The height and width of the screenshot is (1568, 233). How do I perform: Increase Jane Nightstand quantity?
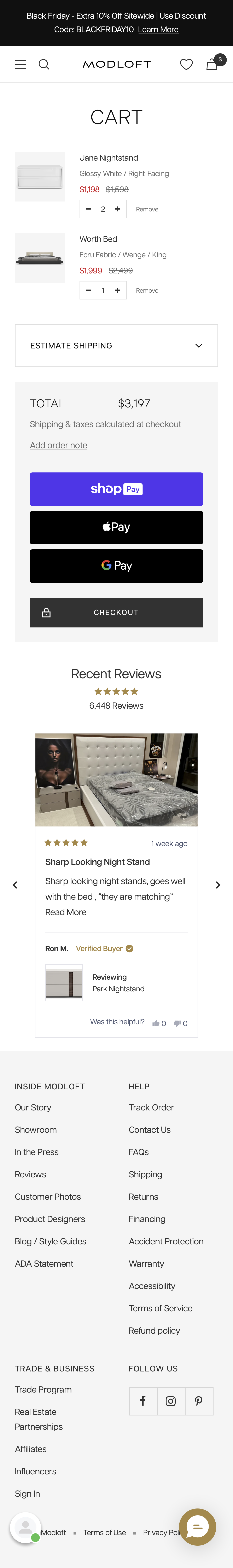pos(117,209)
